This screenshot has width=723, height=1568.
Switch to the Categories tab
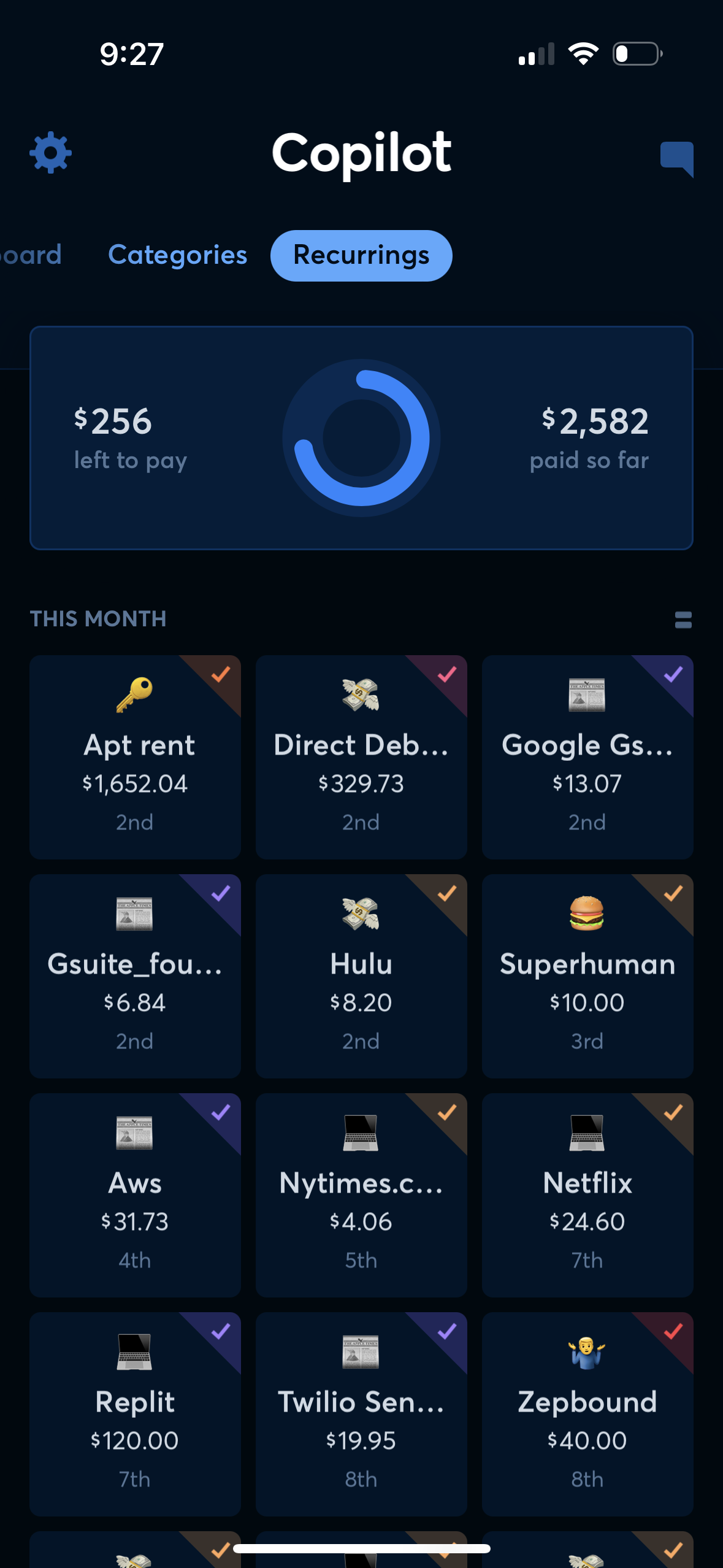[177, 255]
